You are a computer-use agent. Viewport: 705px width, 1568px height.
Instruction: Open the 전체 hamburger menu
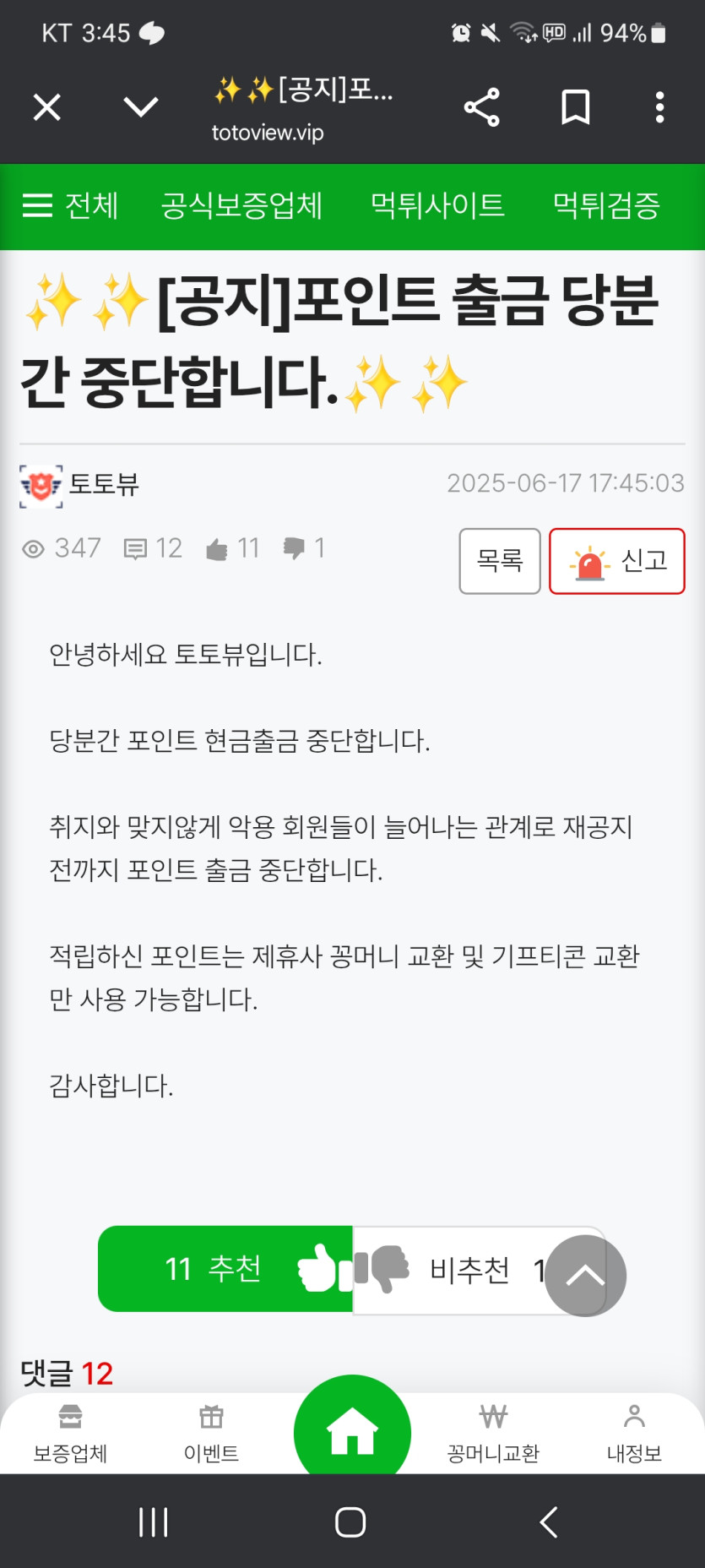click(x=69, y=205)
